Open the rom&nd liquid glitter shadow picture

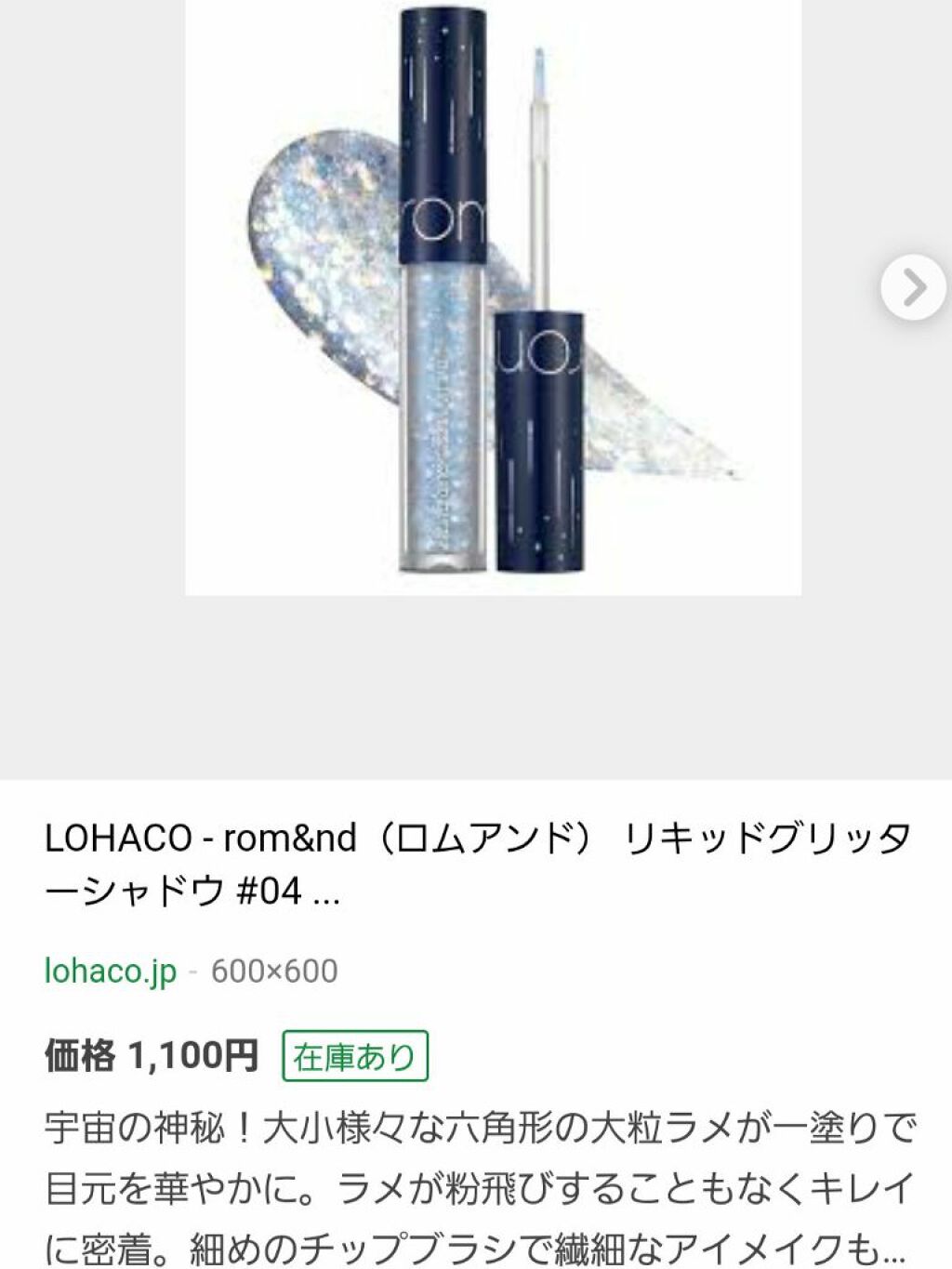tap(493, 297)
